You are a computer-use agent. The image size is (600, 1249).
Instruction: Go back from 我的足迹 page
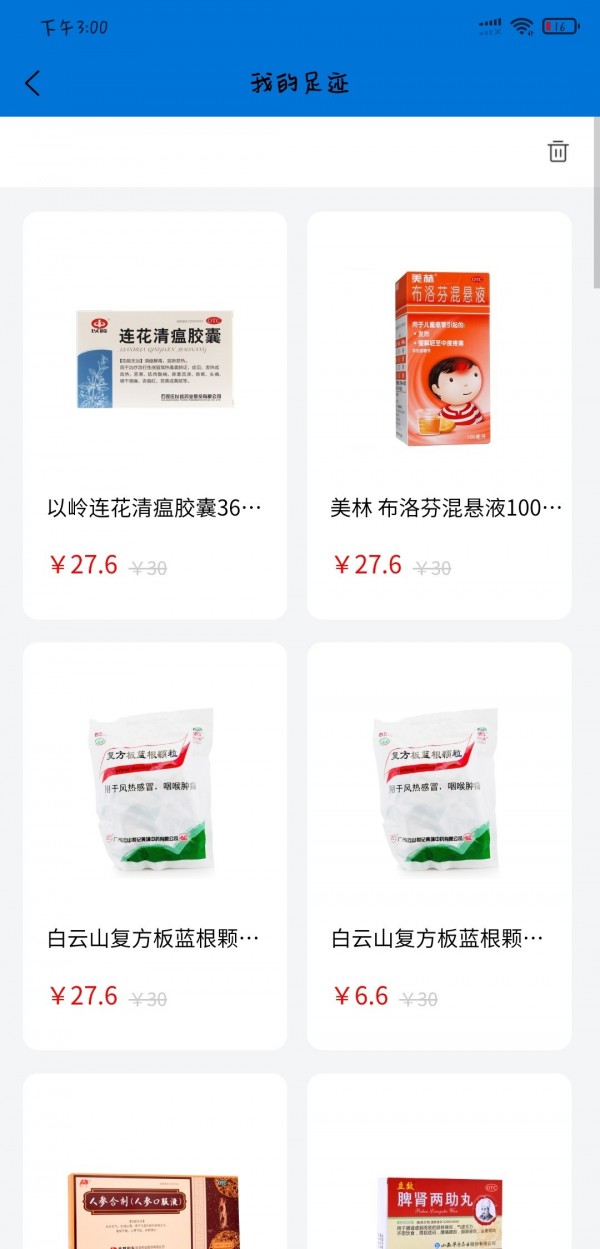(x=33, y=83)
